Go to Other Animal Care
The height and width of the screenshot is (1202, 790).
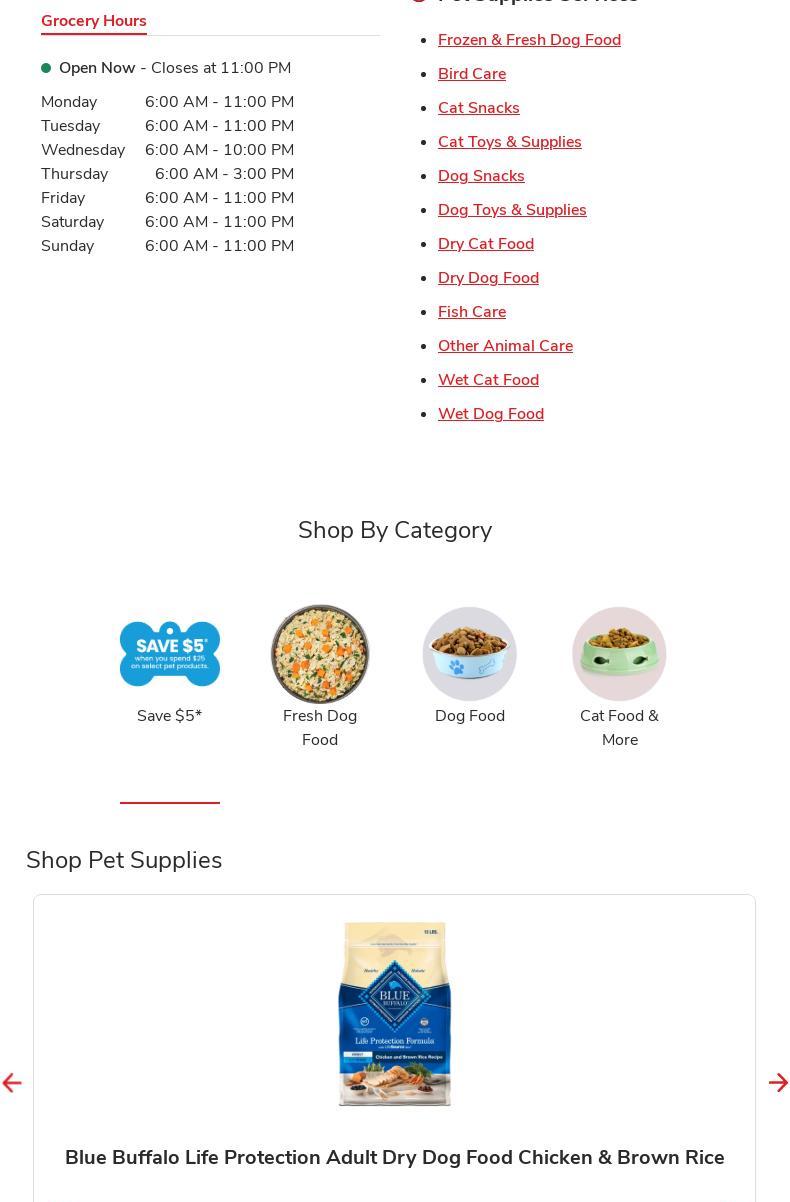coord(505,346)
